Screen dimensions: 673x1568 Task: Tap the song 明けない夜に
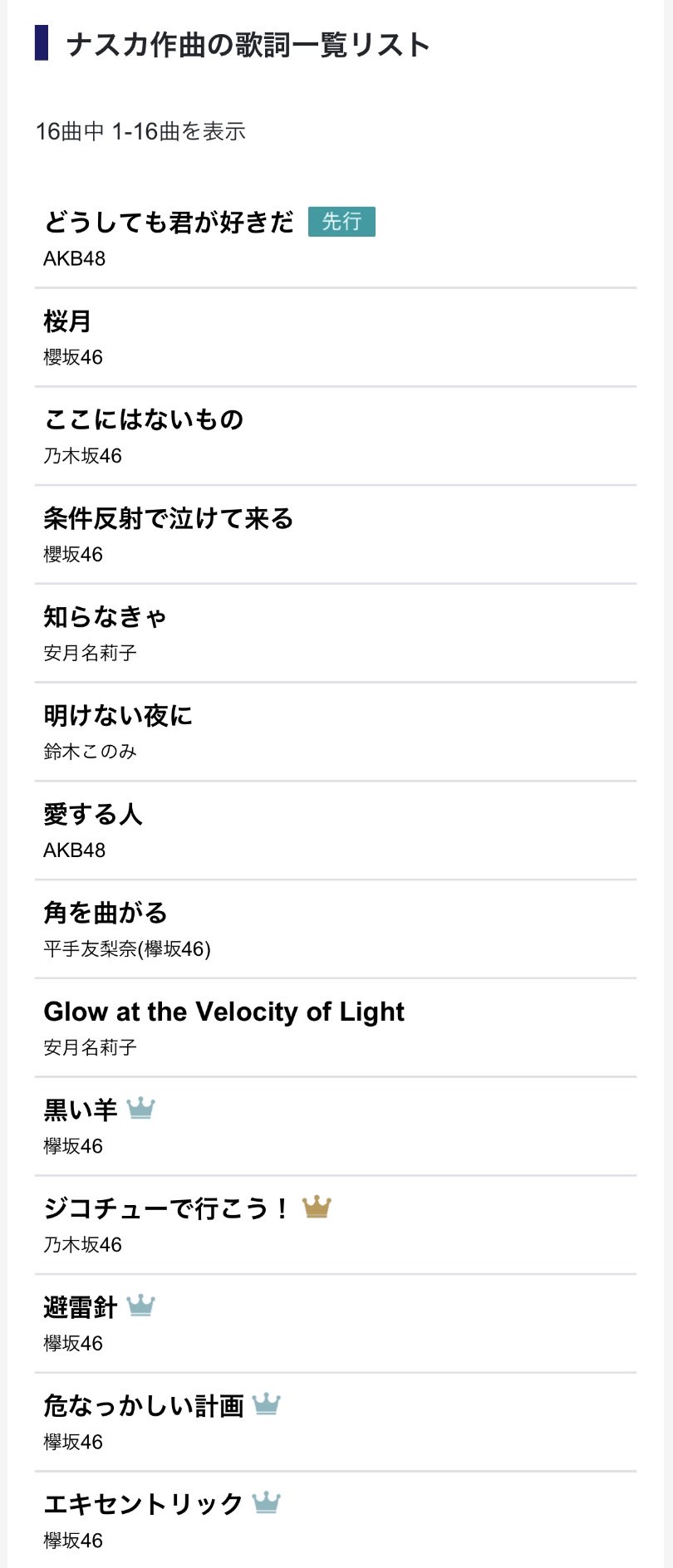coord(118,716)
